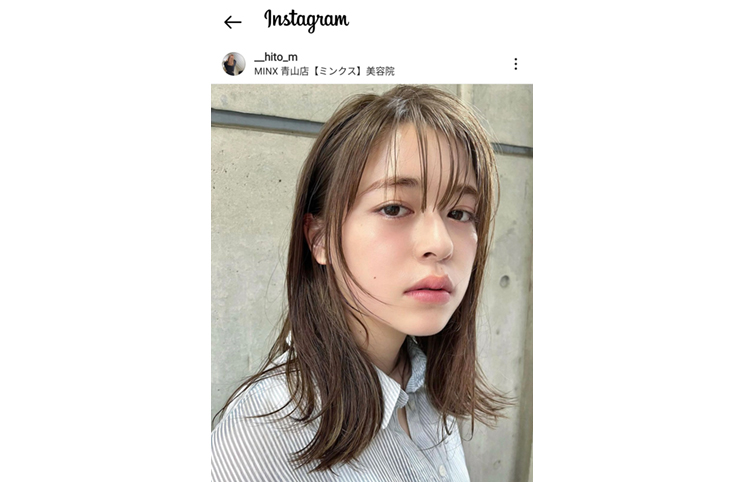Go back using the arrow icon
Screen dimensions: 745x482
point(232,22)
